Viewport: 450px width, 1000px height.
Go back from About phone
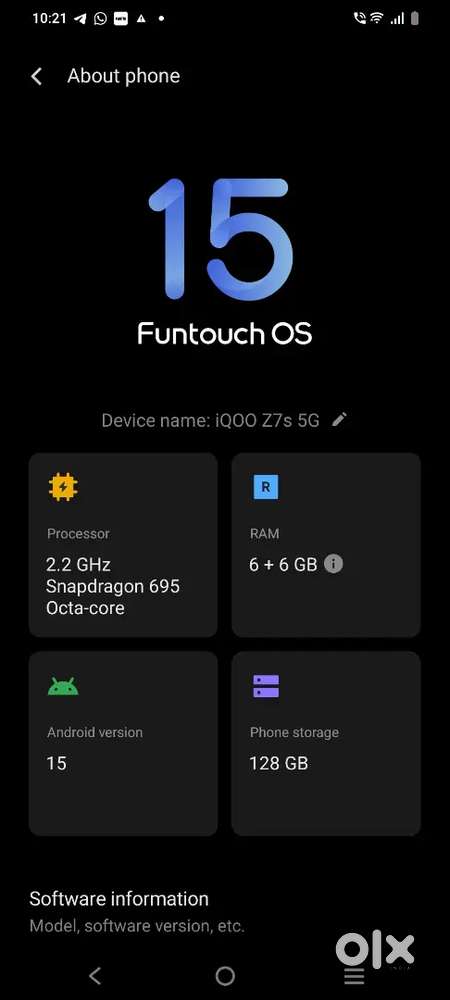(37, 77)
